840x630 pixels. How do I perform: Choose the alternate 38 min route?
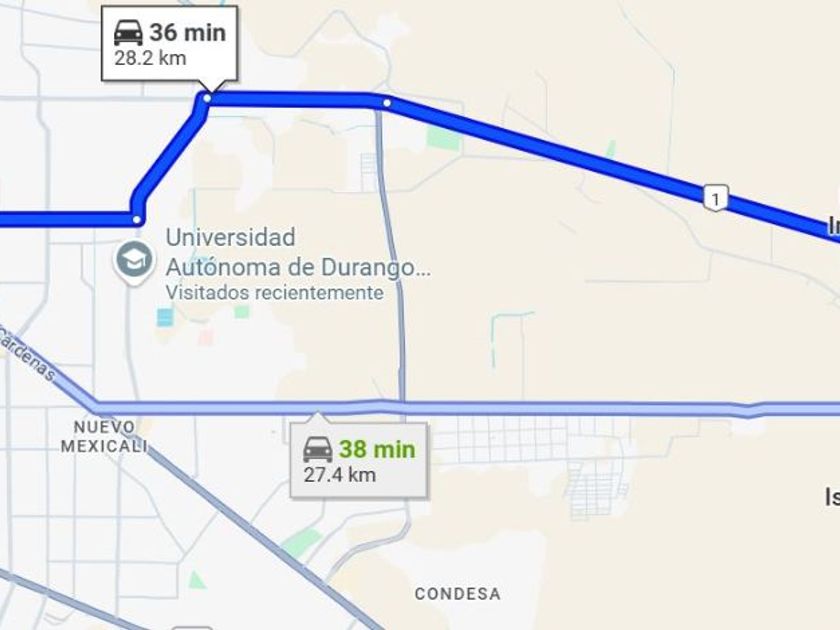tap(359, 460)
